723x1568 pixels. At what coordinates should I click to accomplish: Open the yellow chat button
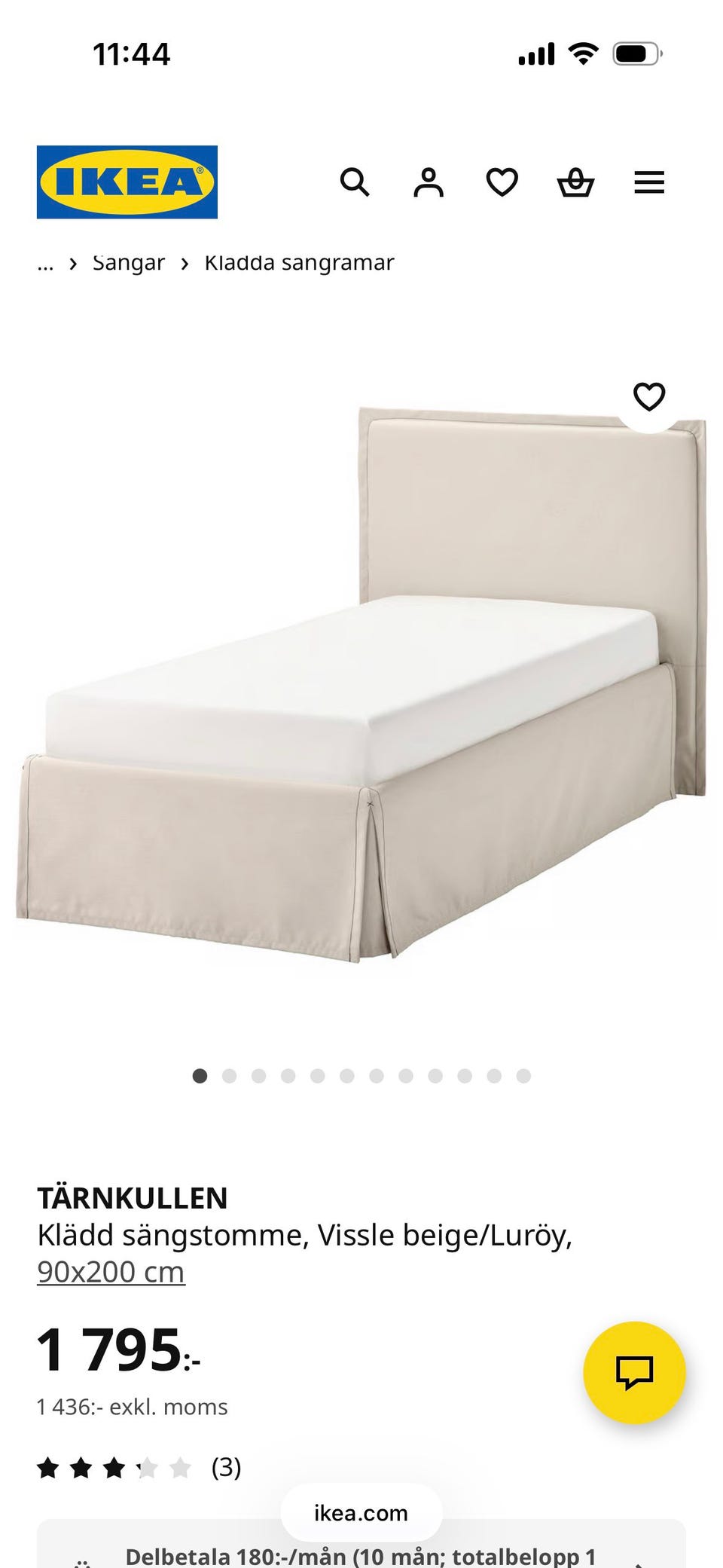click(634, 1372)
